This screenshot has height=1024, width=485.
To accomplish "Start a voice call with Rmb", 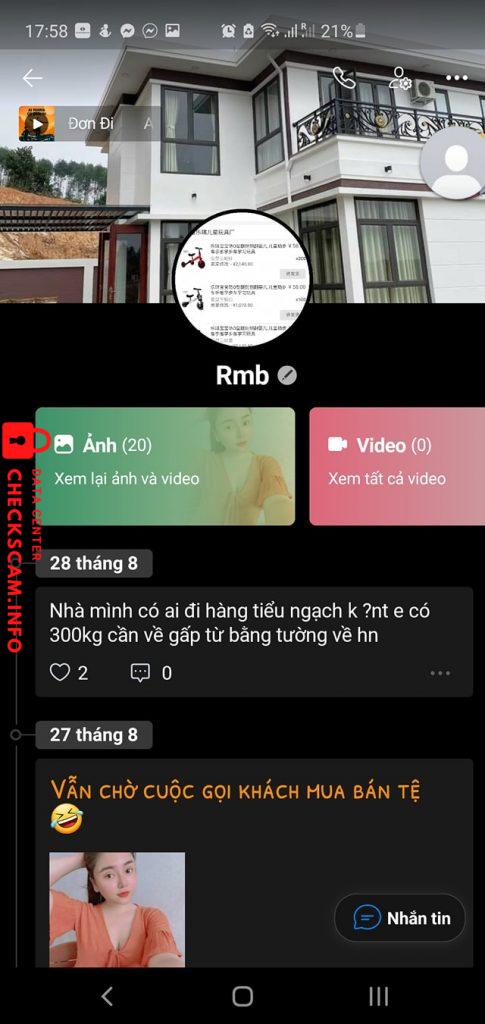I will pos(344,78).
